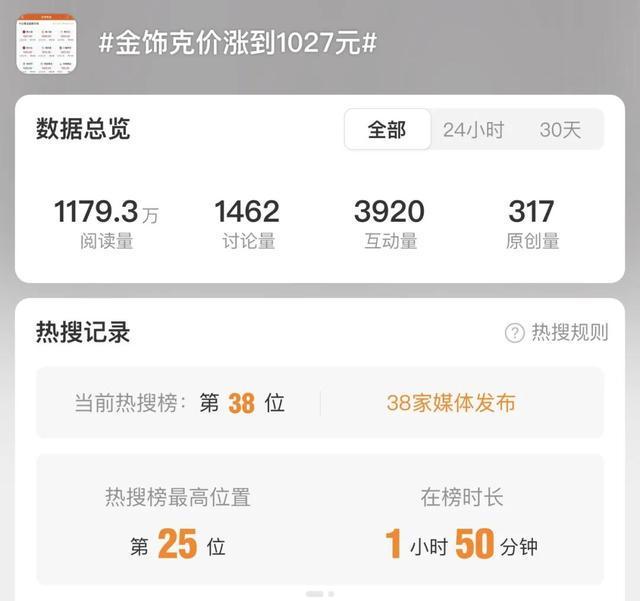This screenshot has width=640, height=601.
Task: Select the 全部 data overview tab
Action: (387, 130)
